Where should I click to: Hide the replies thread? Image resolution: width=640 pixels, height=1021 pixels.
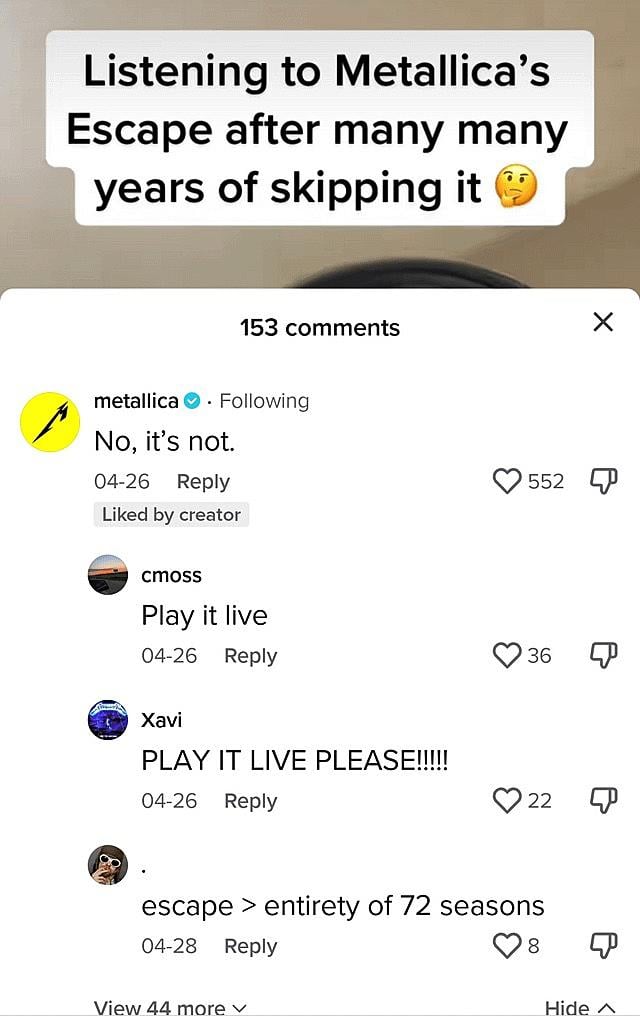[x=580, y=1008]
